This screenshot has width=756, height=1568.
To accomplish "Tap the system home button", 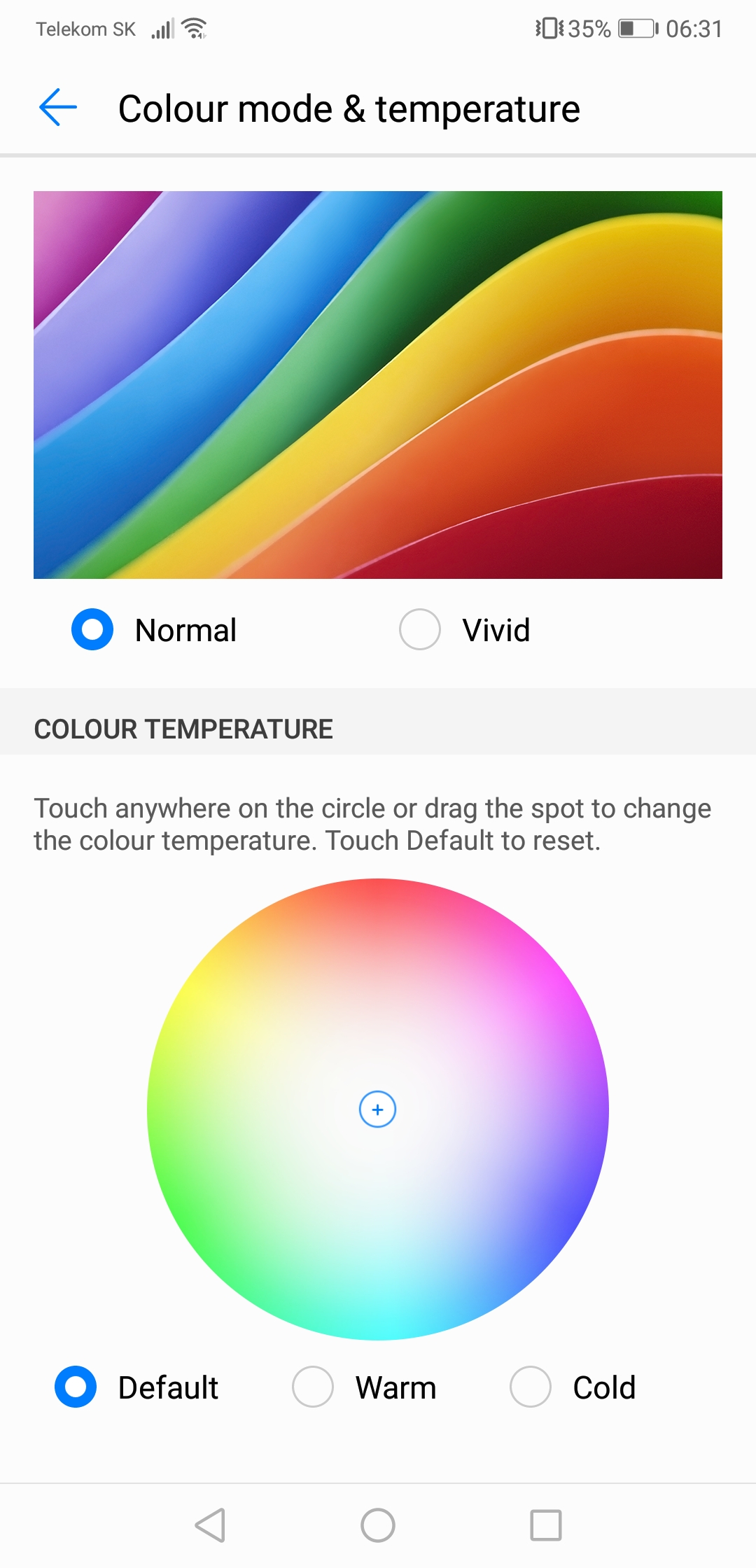I will coord(378,1525).
